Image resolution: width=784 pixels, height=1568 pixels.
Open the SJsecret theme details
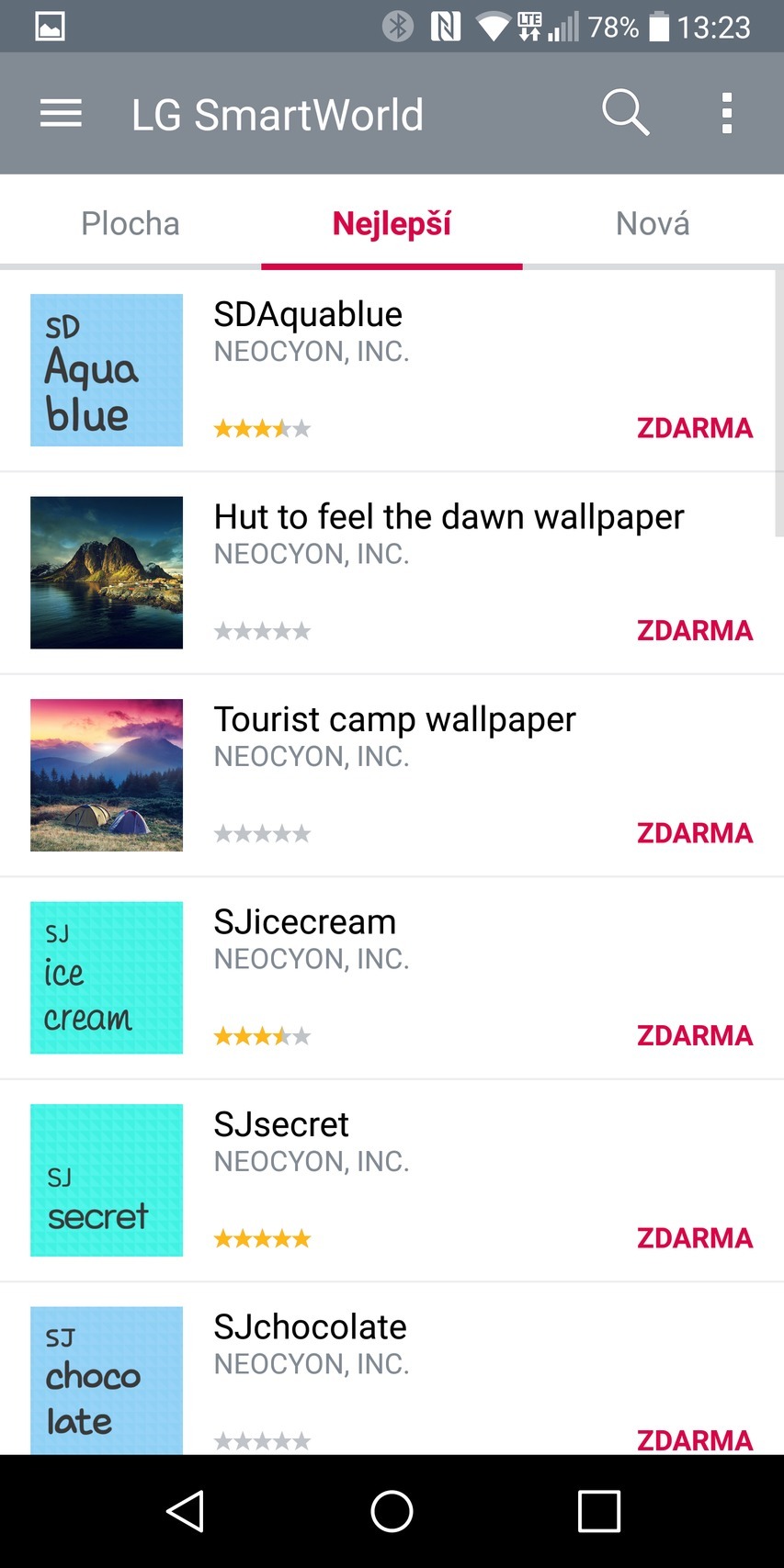[392, 1180]
